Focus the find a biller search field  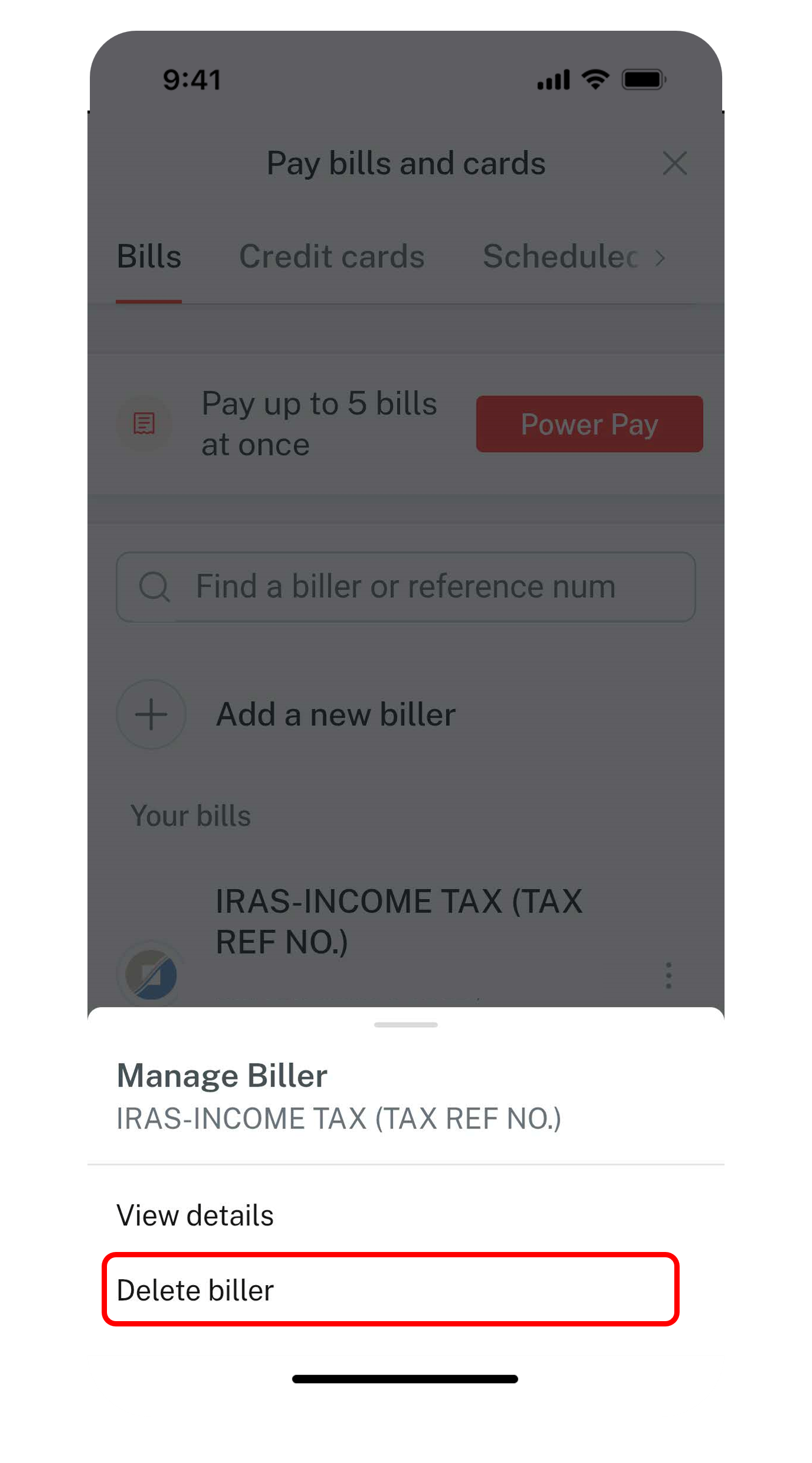pos(405,586)
